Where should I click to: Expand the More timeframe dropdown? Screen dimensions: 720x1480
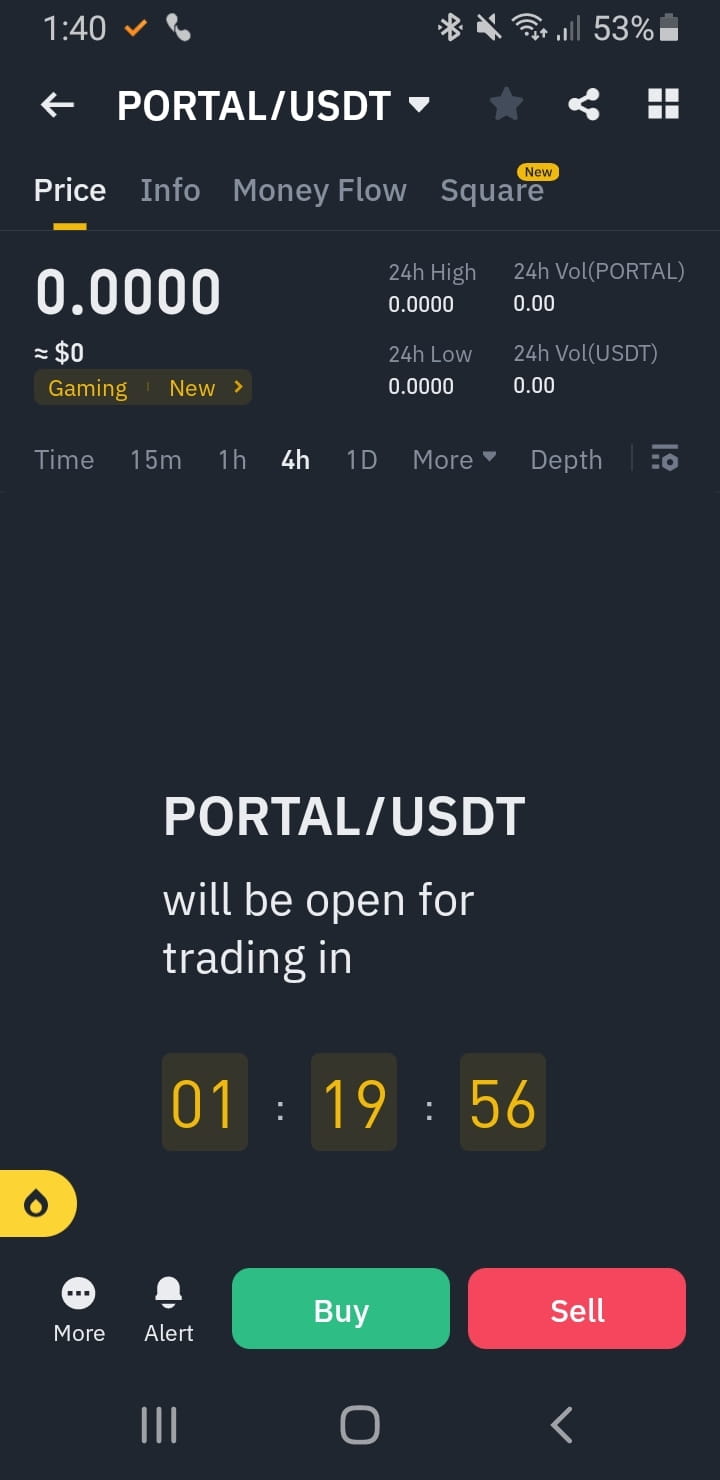[x=452, y=459]
